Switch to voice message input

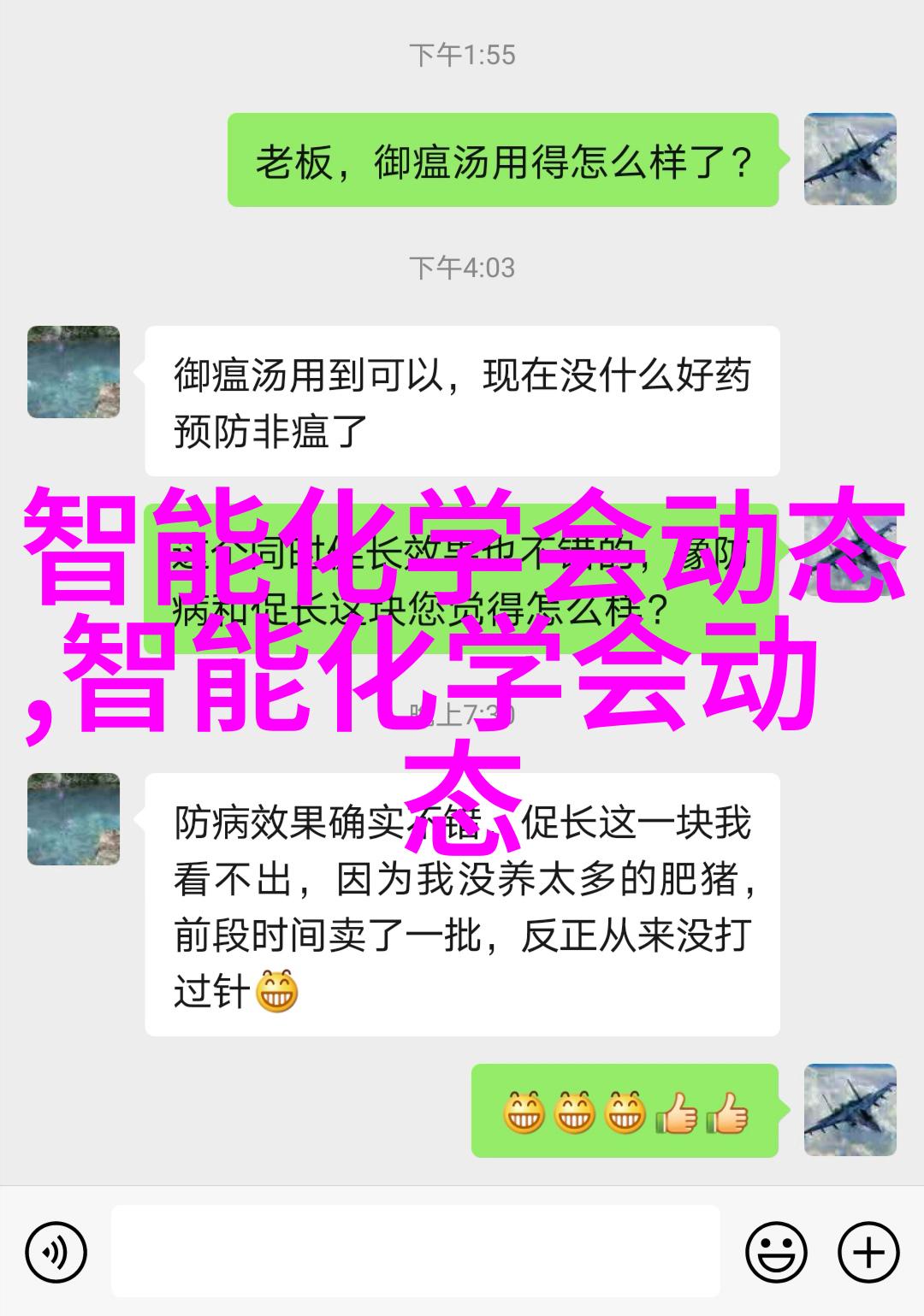pyautogui.click(x=56, y=1254)
